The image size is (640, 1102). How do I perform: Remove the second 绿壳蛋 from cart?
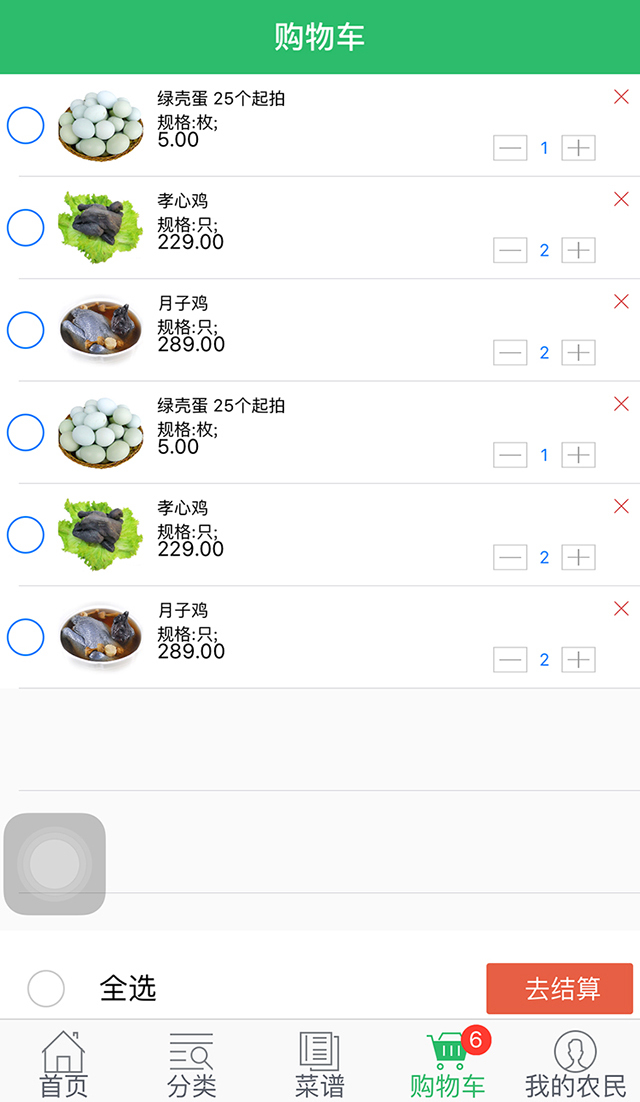(621, 404)
